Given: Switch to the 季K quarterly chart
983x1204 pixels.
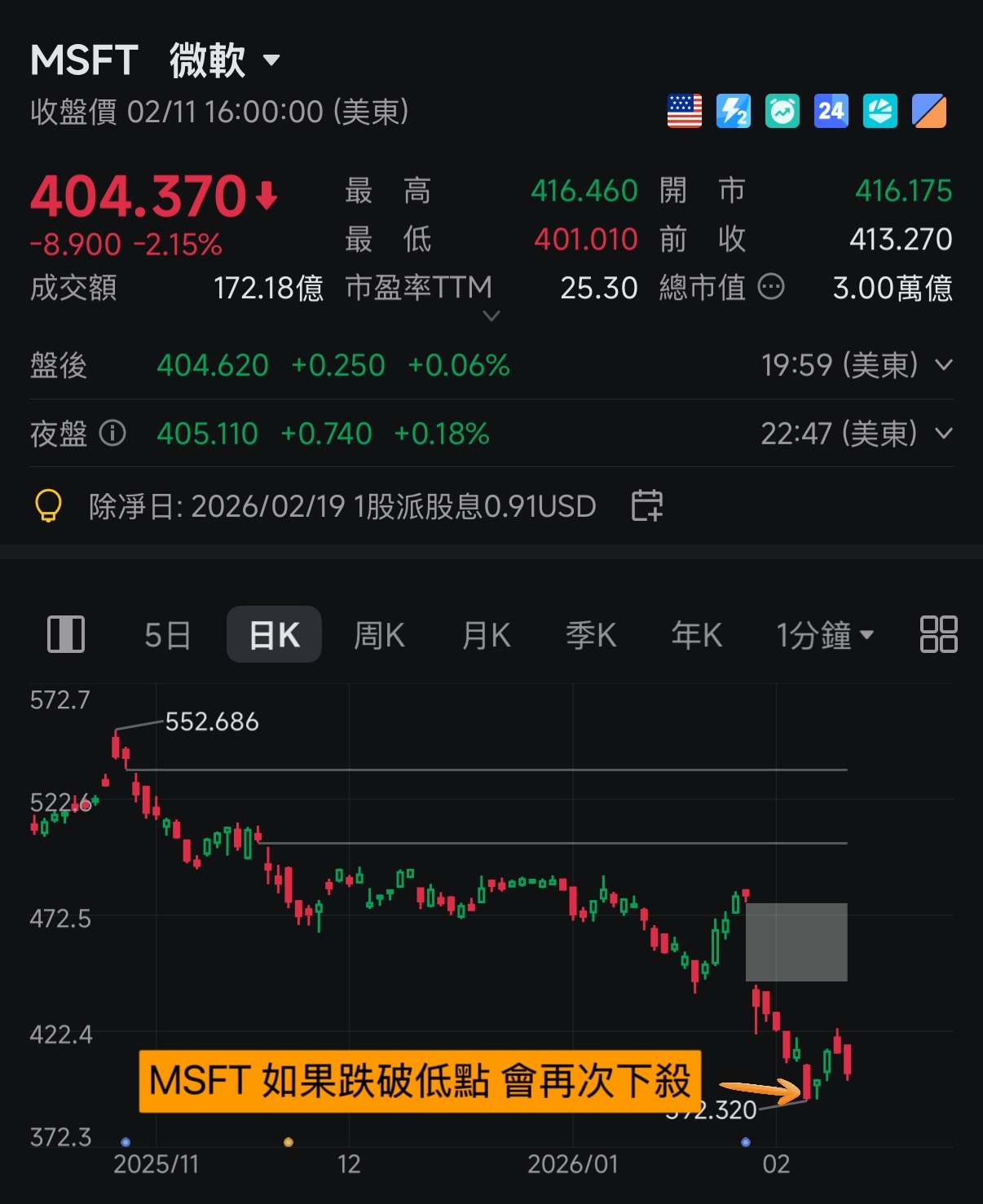Looking at the screenshot, I should point(591,635).
